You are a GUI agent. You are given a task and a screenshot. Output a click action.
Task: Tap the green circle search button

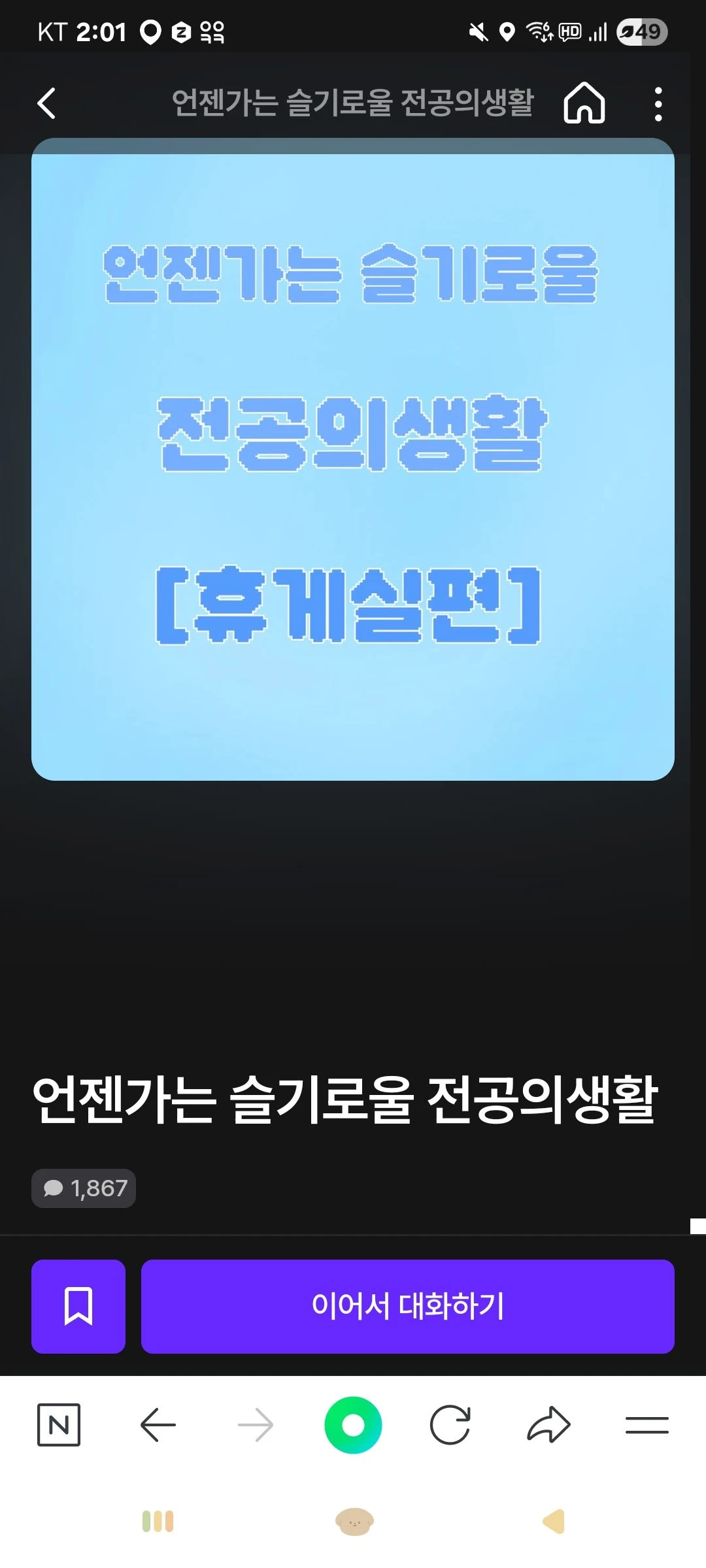pyautogui.click(x=353, y=1425)
